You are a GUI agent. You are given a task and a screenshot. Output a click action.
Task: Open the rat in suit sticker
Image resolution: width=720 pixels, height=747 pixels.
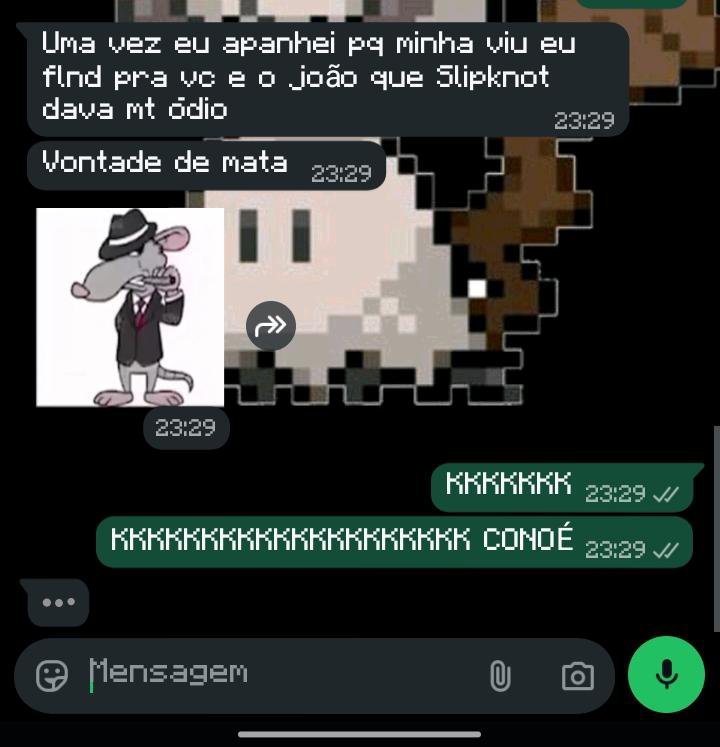coord(130,307)
